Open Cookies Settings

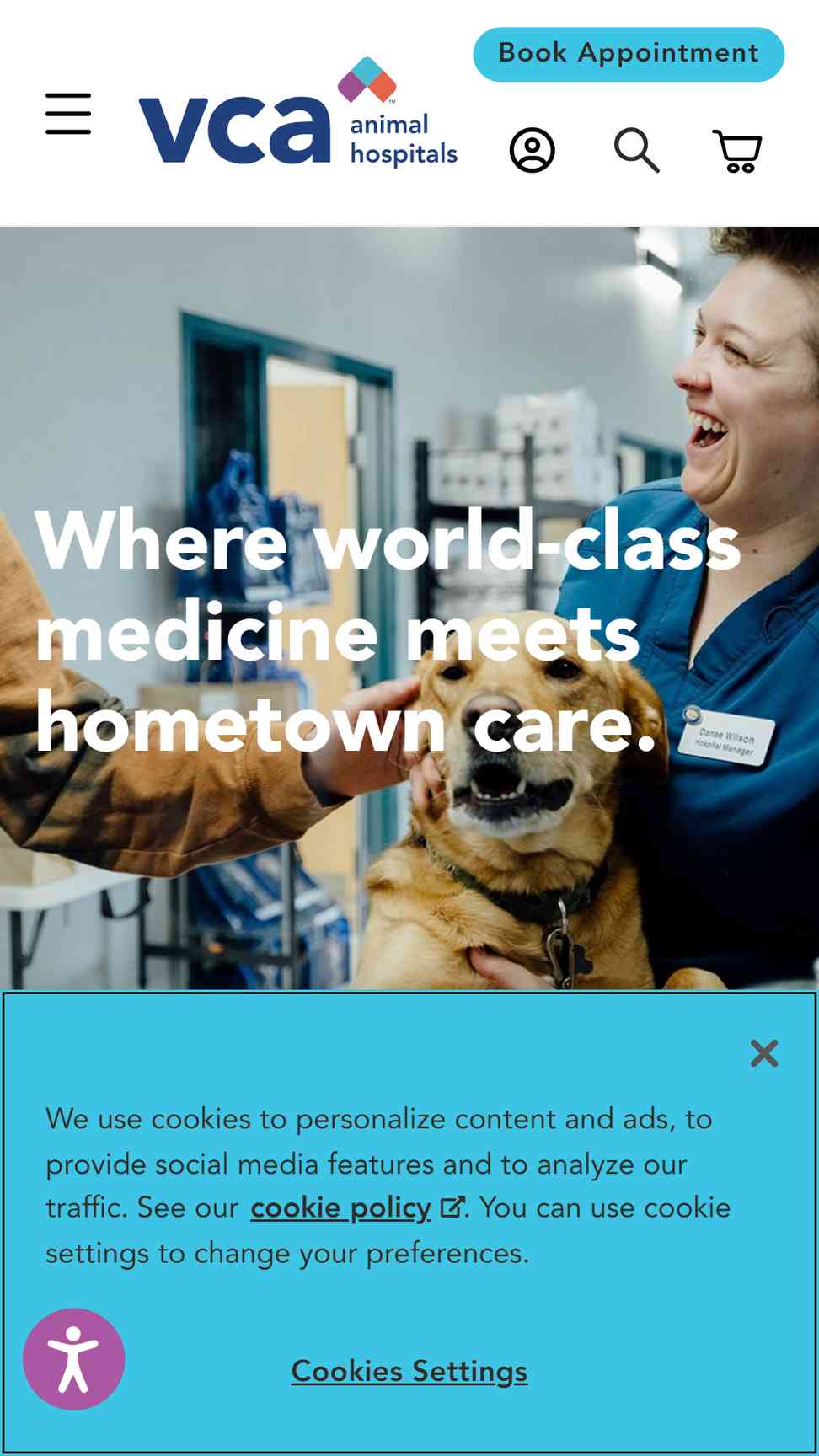point(409,1371)
